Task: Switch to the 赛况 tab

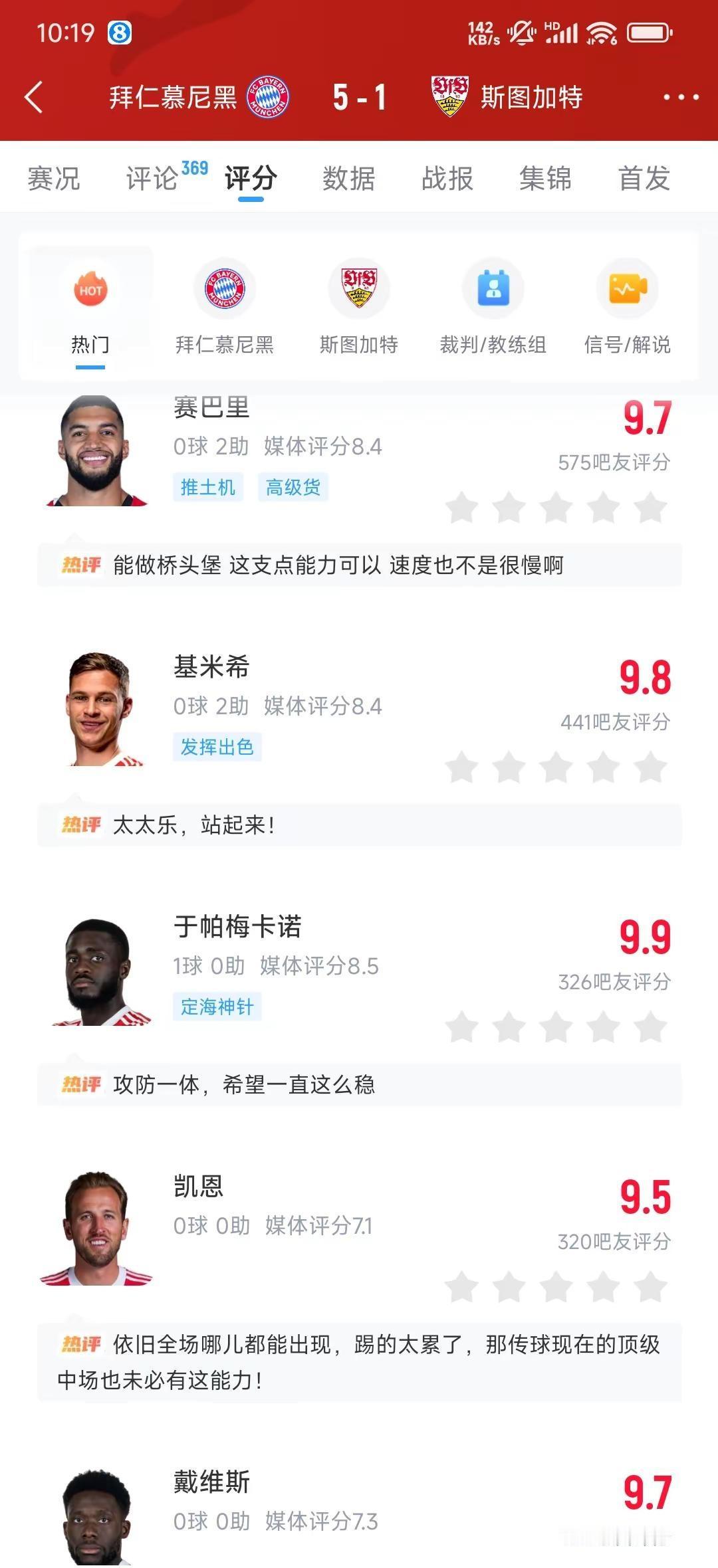Action: pos(54,178)
